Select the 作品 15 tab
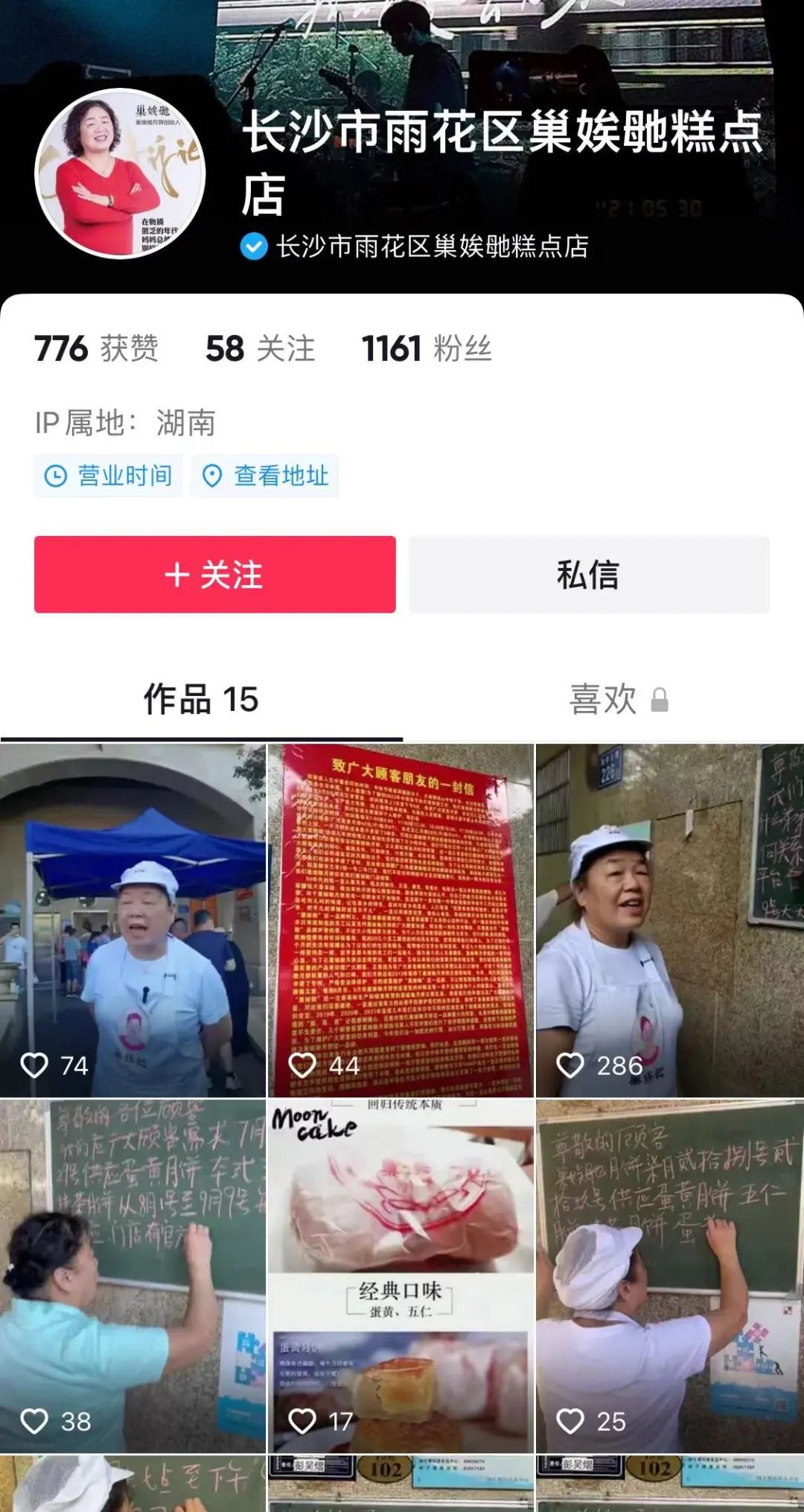Viewport: 804px width, 1512px height. tap(201, 700)
